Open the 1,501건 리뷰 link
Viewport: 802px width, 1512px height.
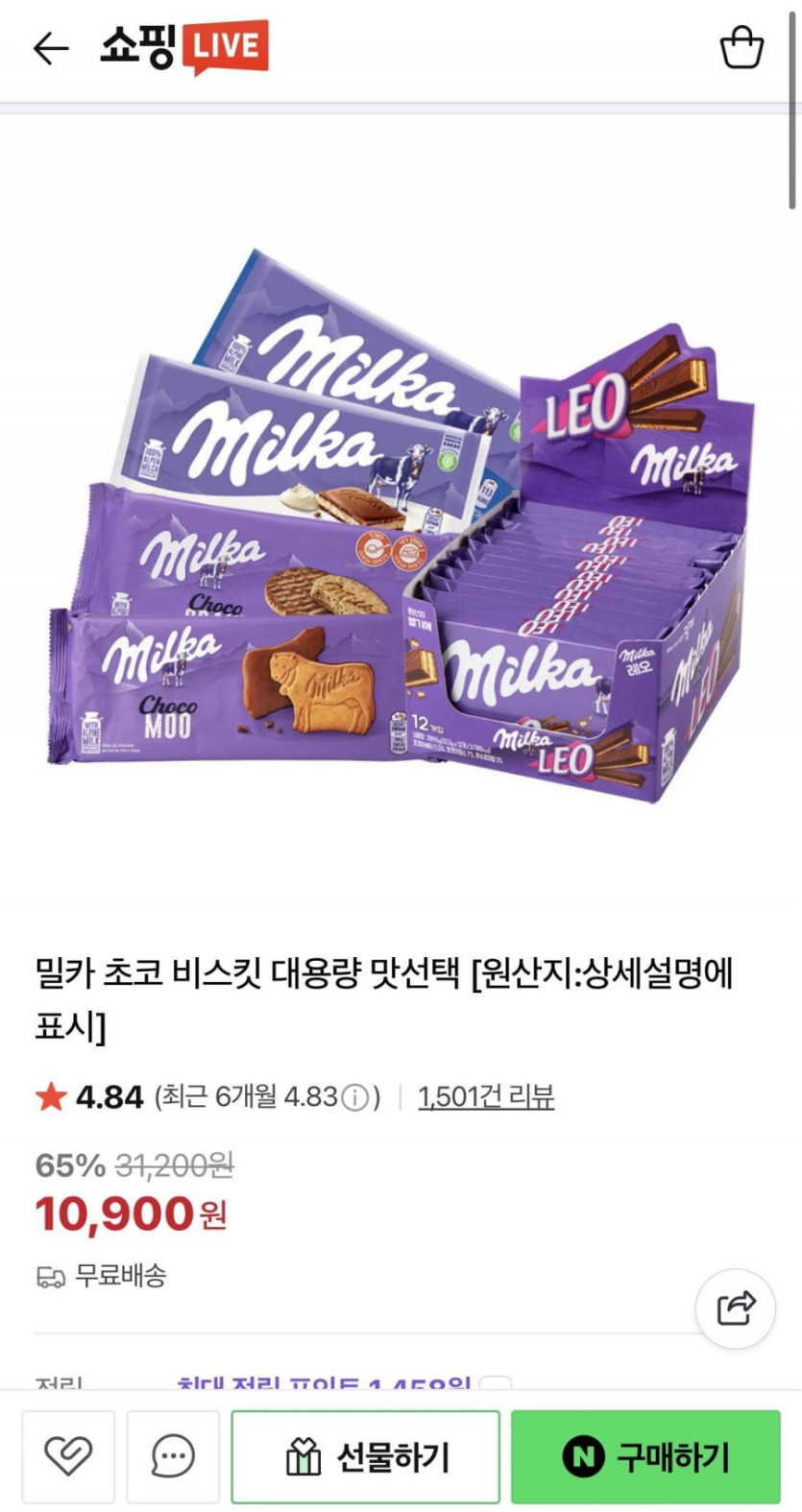click(x=486, y=1096)
